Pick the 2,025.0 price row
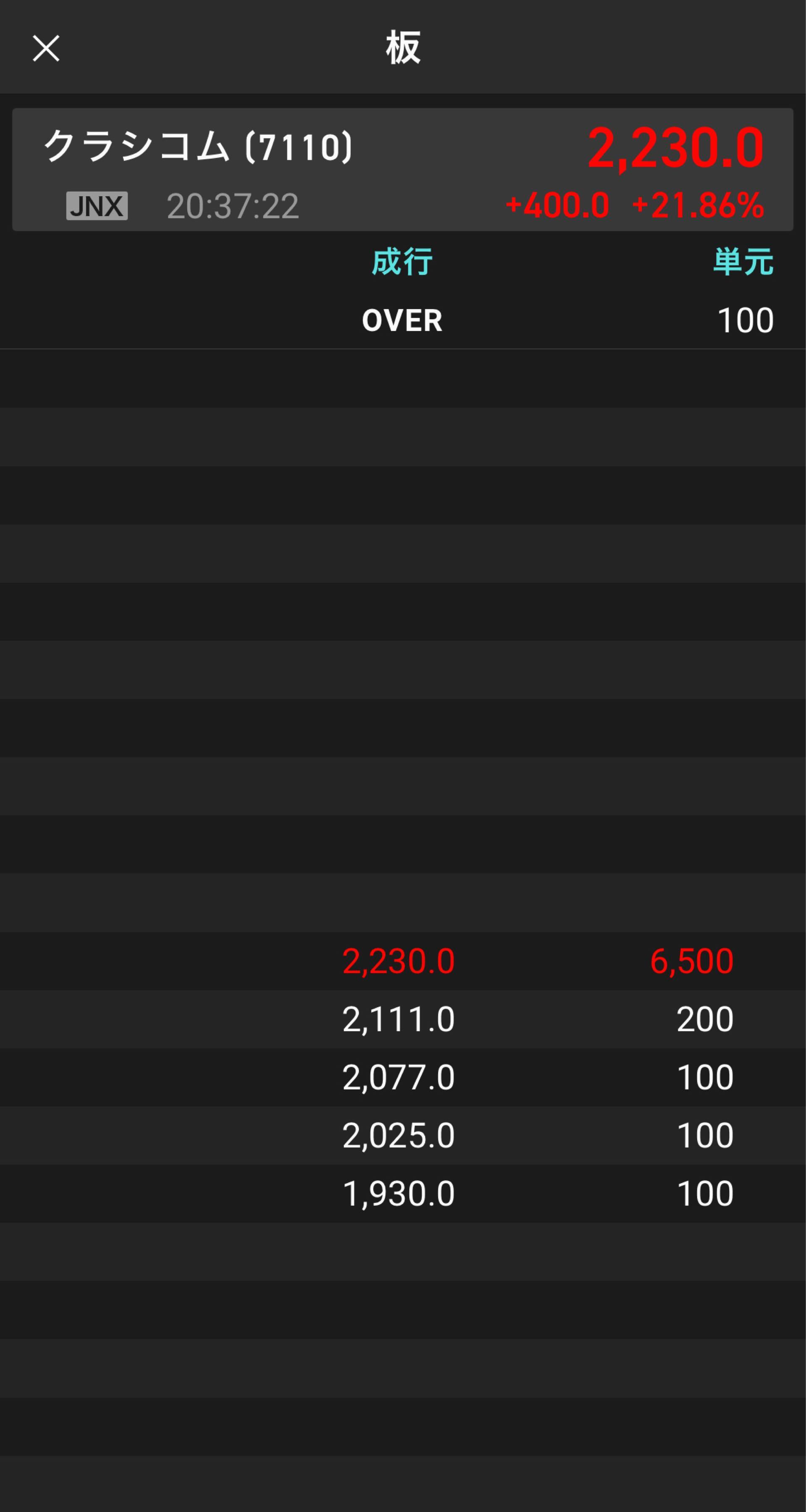The image size is (806, 1512). pyautogui.click(x=399, y=1136)
